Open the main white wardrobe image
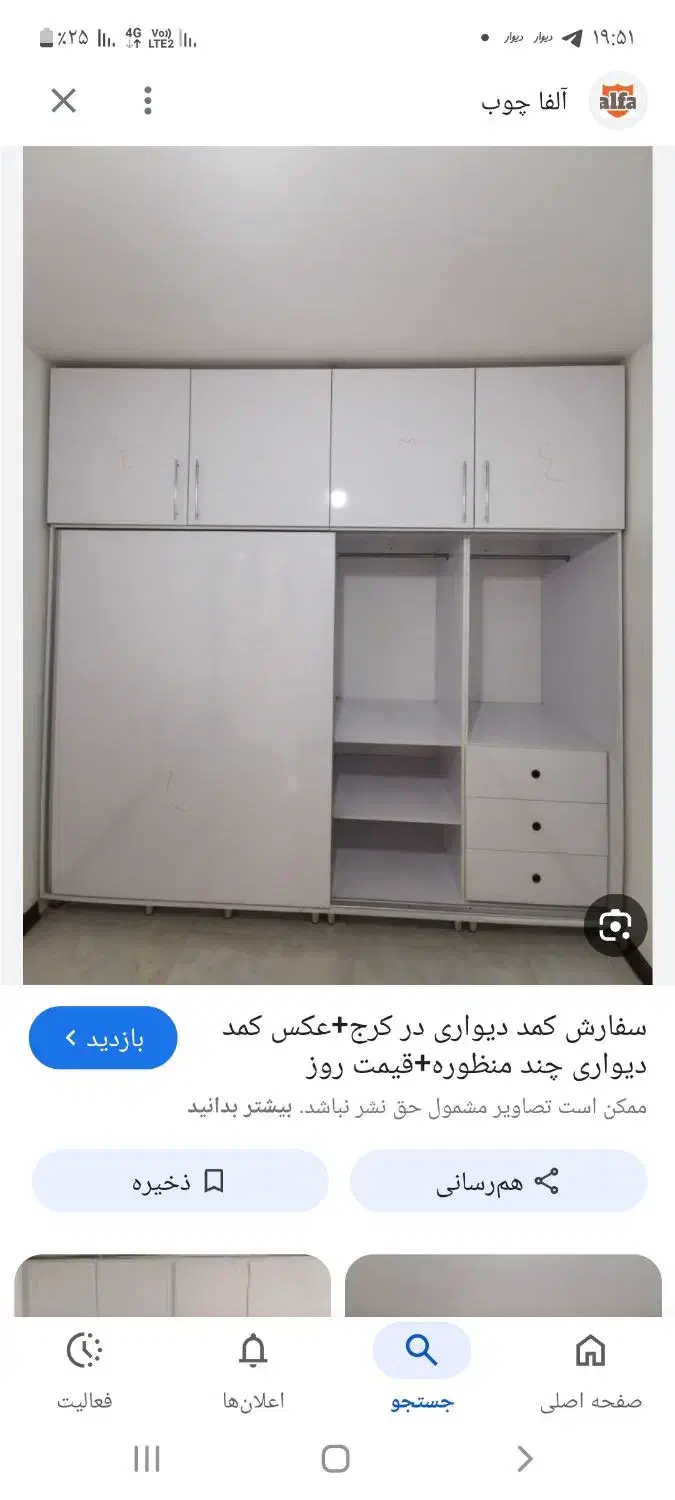The width and height of the screenshot is (675, 1500). [337, 565]
